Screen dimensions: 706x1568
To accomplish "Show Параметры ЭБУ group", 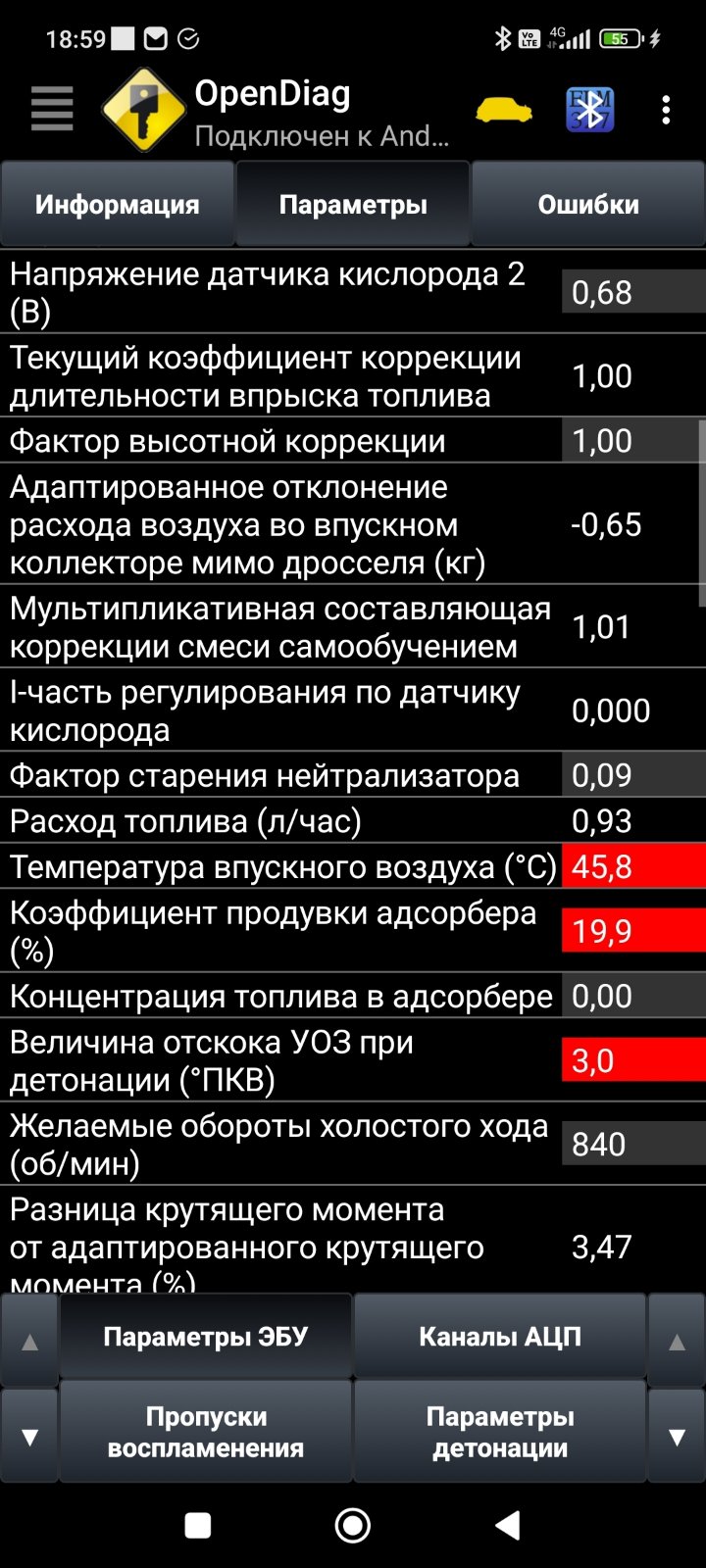I will tap(206, 1337).
